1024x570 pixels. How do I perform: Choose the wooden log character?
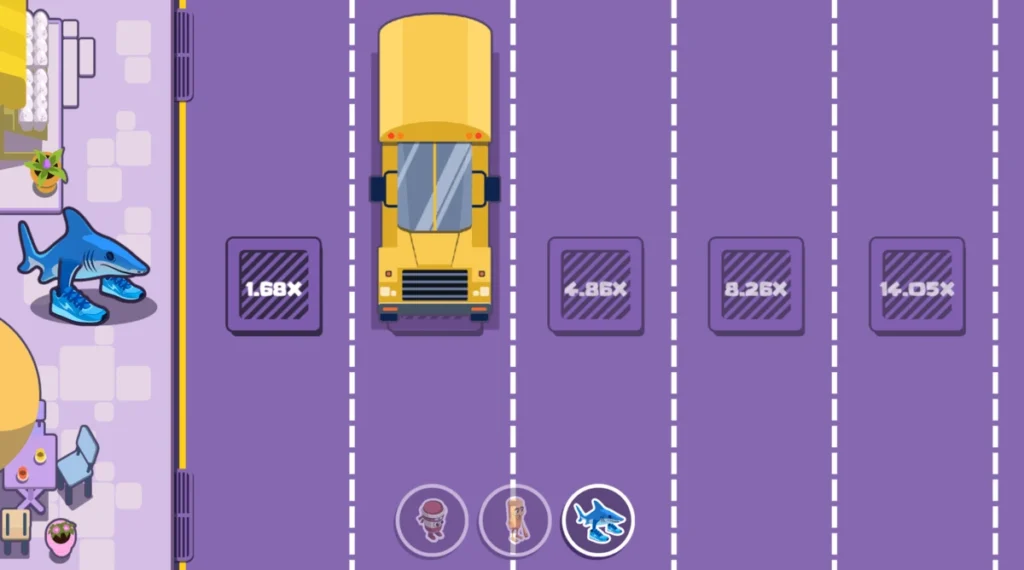[x=514, y=520]
